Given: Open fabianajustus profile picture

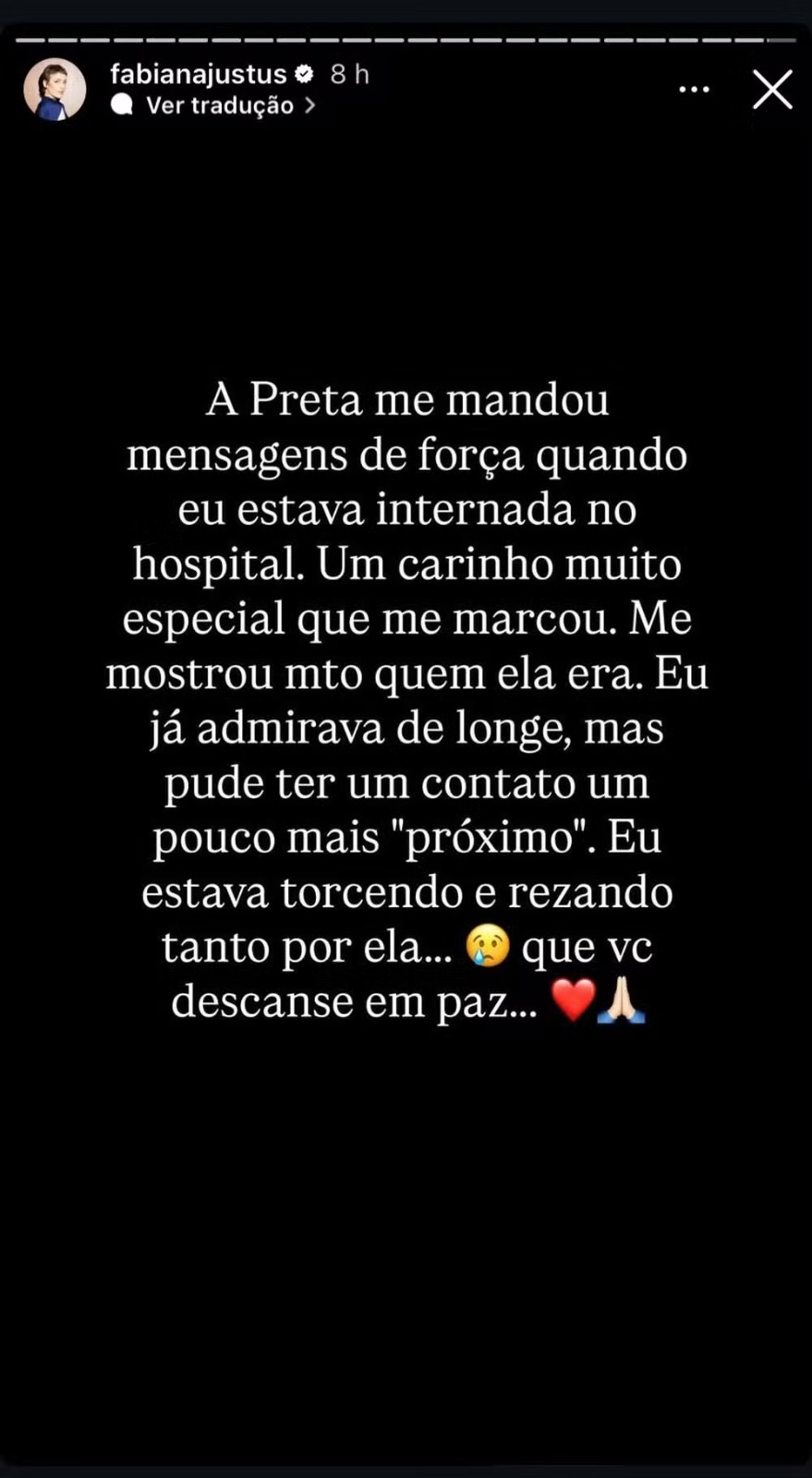Looking at the screenshot, I should [x=55, y=90].
